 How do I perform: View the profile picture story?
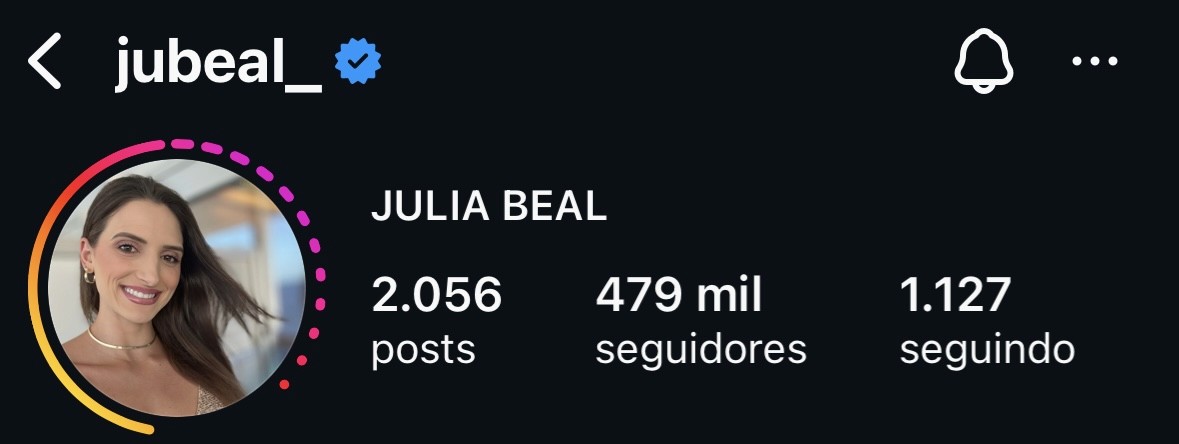pyautogui.click(x=176, y=286)
